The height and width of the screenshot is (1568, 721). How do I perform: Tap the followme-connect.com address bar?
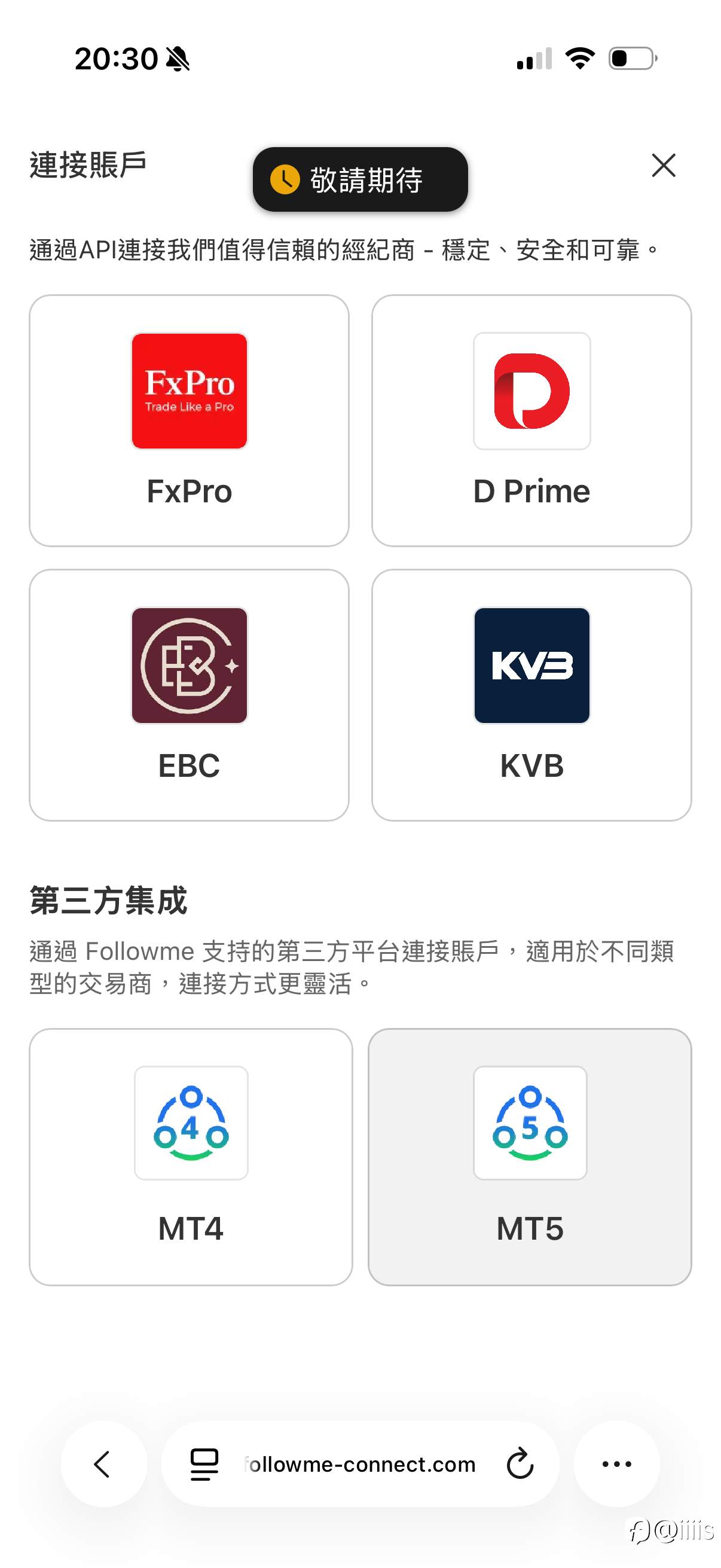pos(359,1464)
